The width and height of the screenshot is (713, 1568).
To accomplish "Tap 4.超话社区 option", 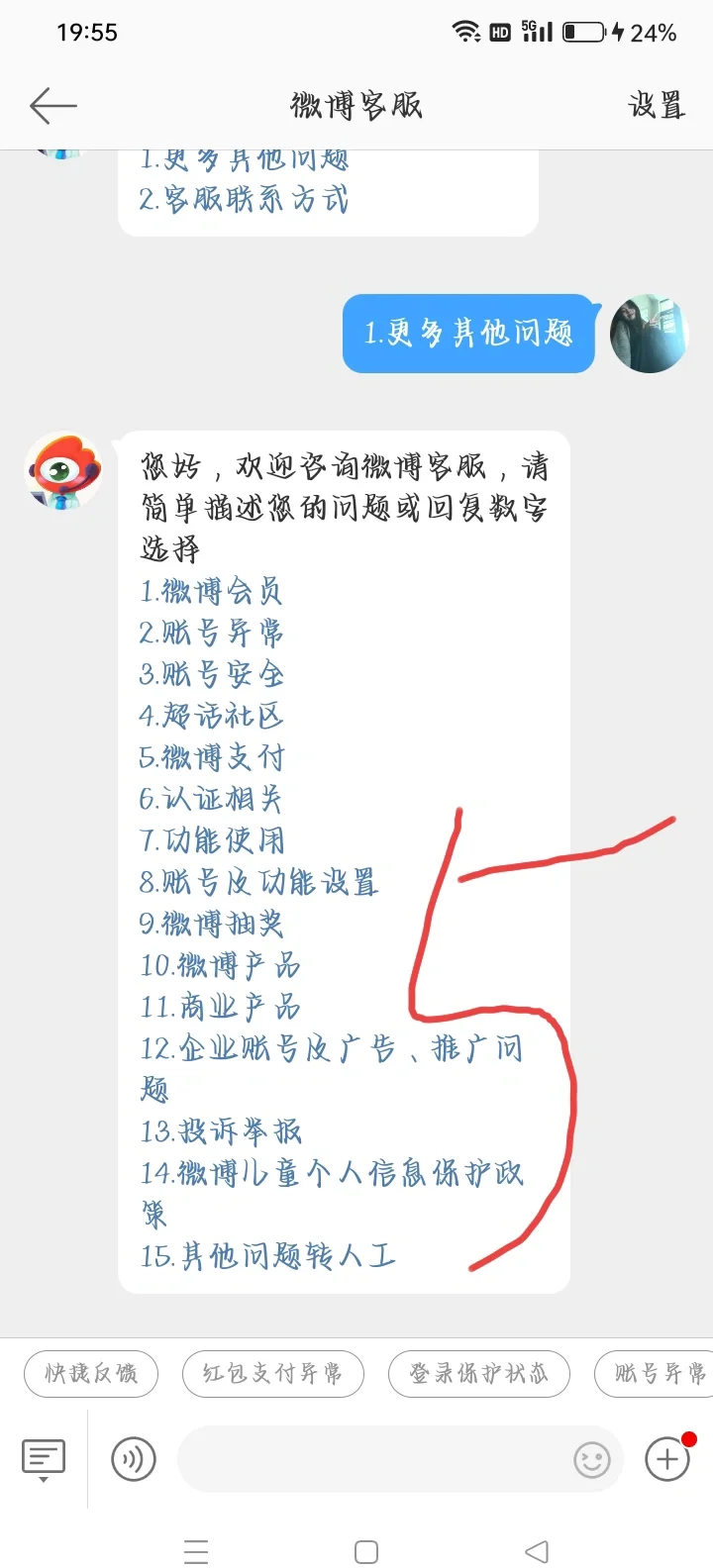I will pos(211,716).
